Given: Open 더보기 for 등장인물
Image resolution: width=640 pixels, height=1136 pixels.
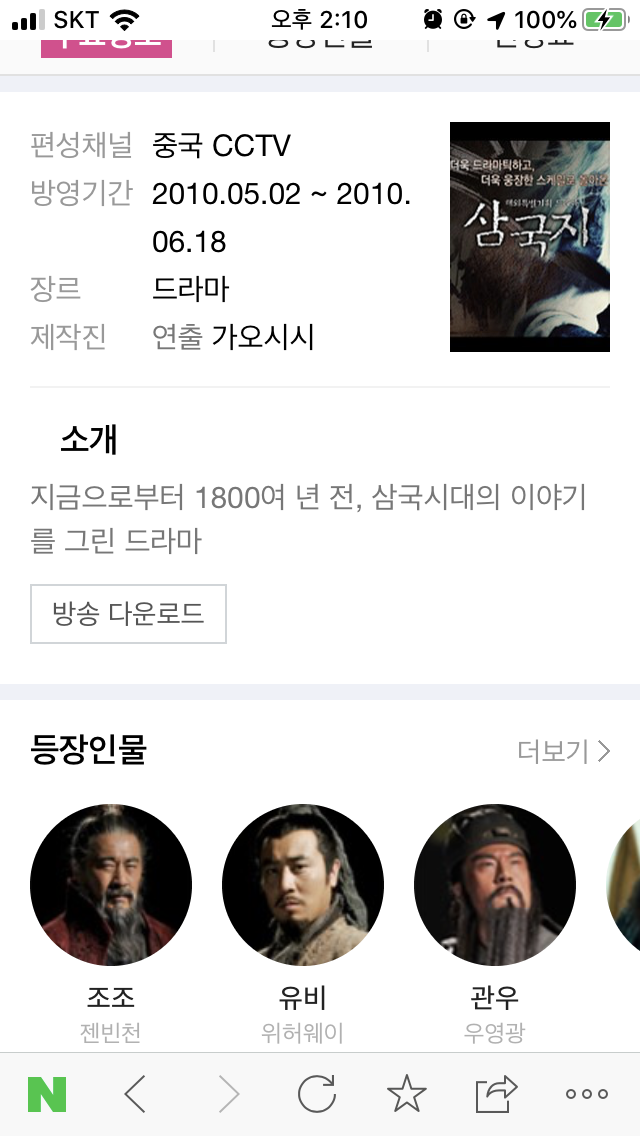Looking at the screenshot, I should [563, 752].
